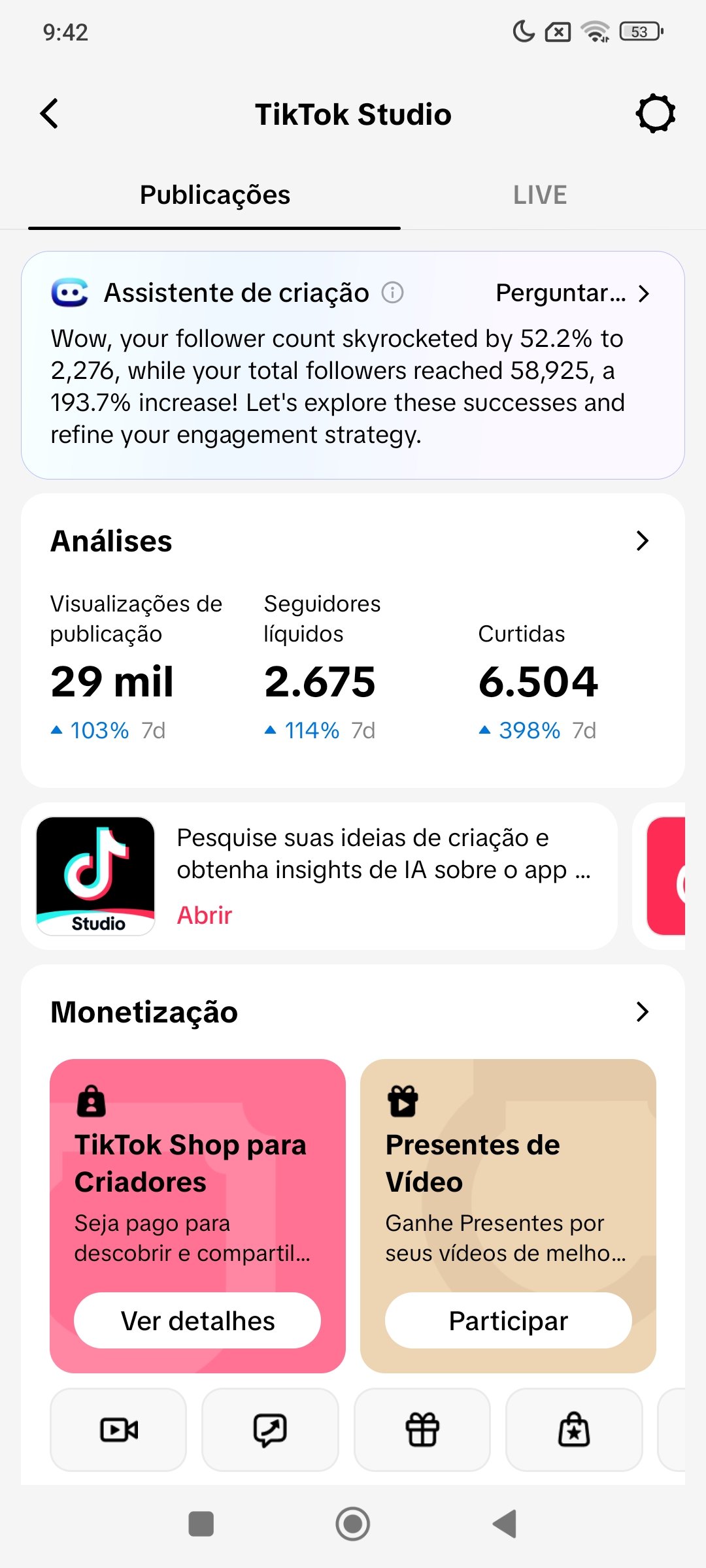The width and height of the screenshot is (706, 1568).
Task: Open the shopping bag star shortcut tile
Action: [574, 1429]
